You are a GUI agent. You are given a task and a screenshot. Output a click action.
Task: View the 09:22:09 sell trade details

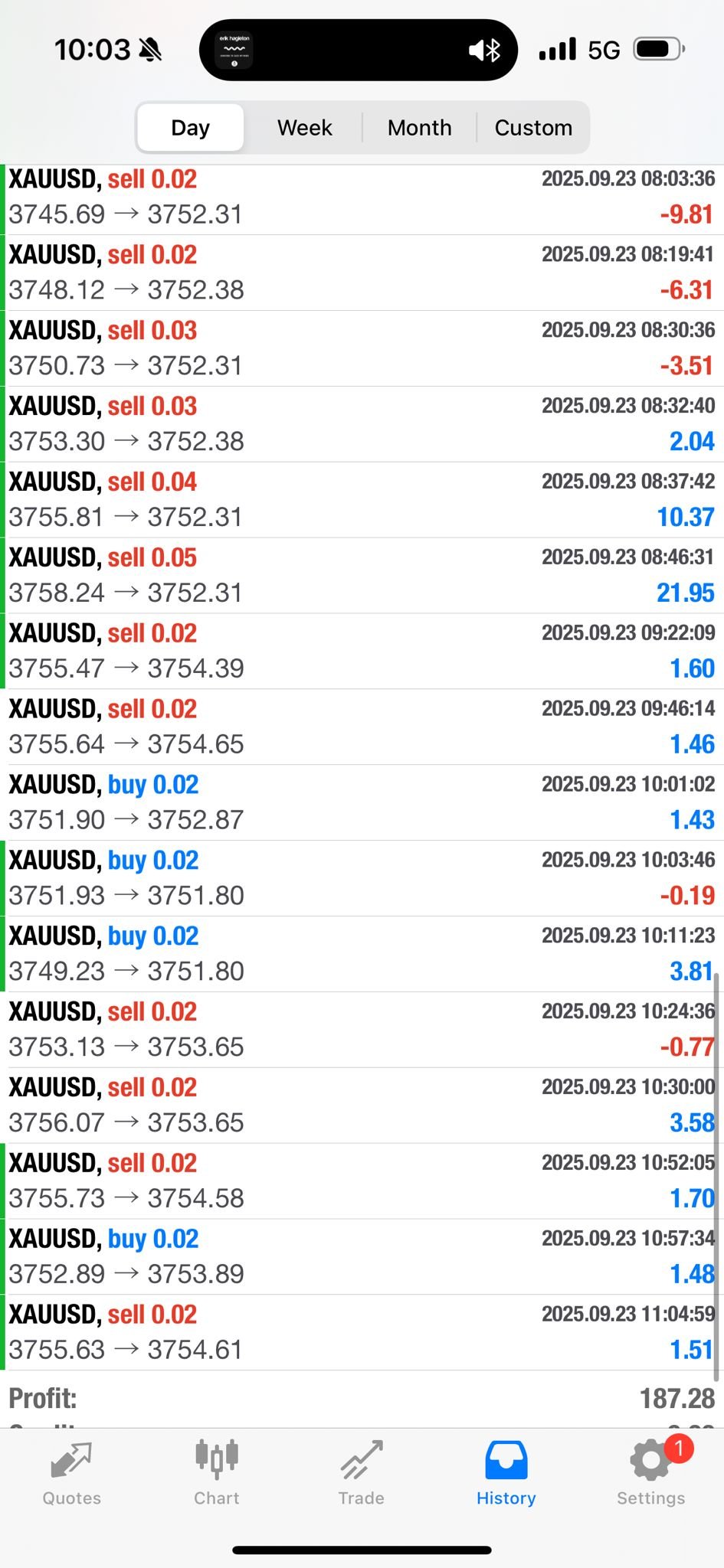(362, 651)
